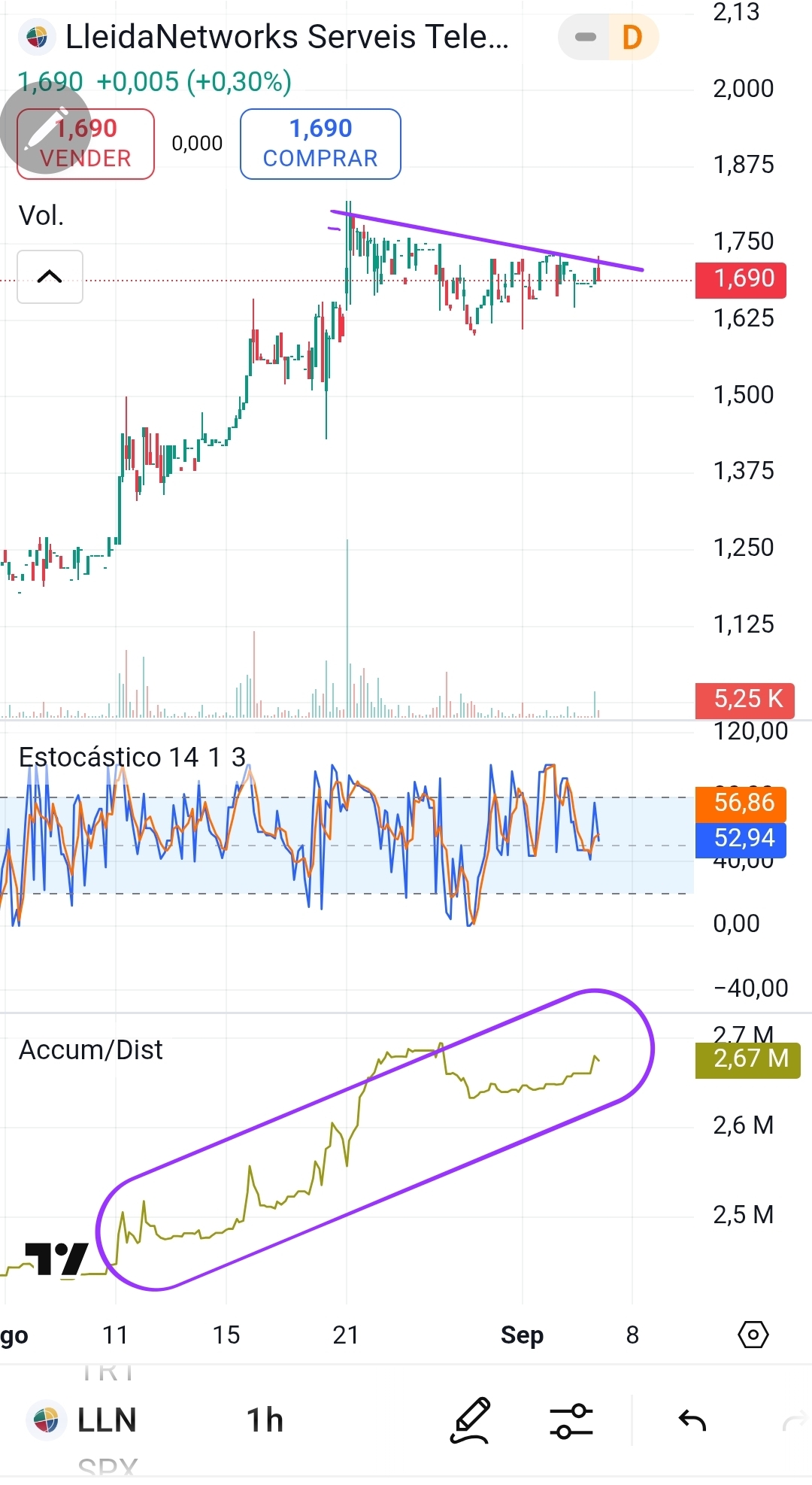This screenshot has width=812, height=1485.
Task: Change the 1h timeframe
Action: [x=265, y=1420]
